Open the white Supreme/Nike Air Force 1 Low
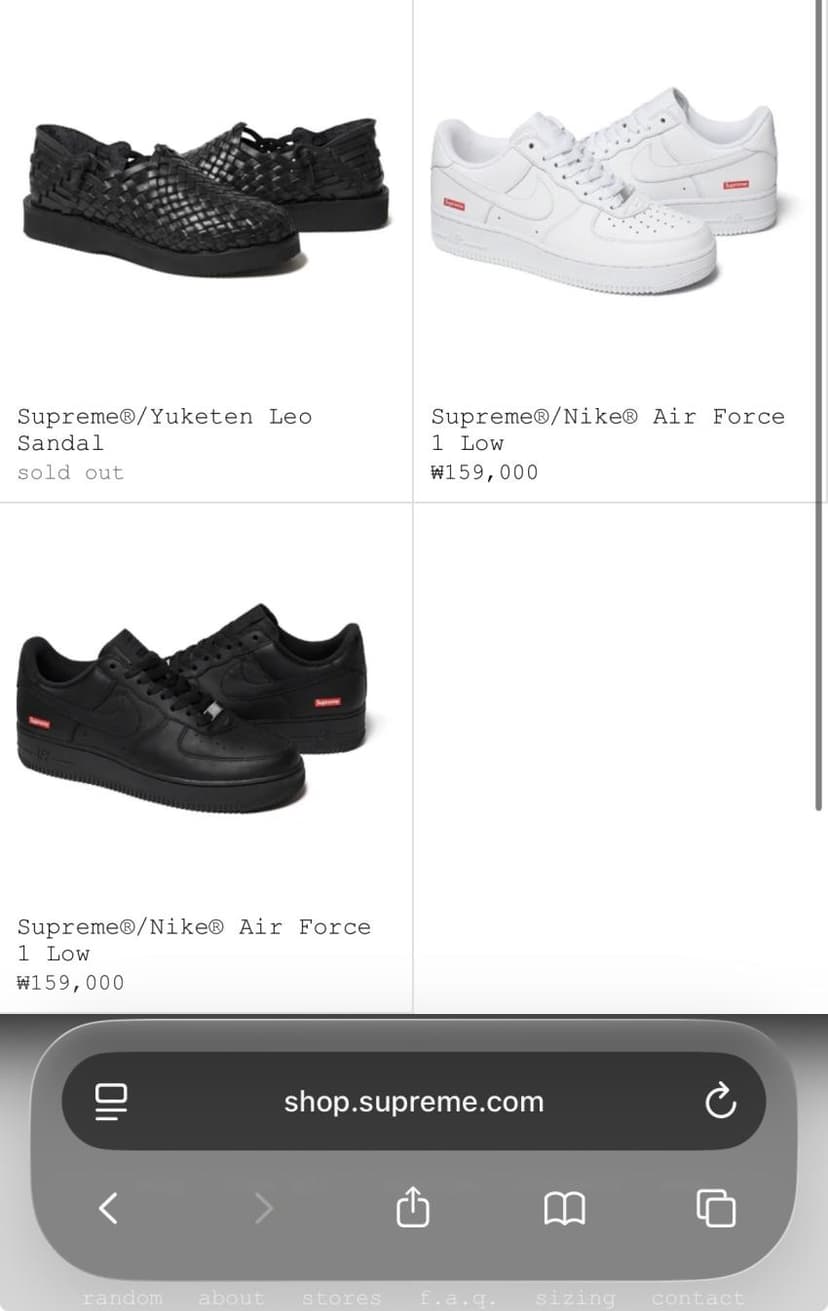The height and width of the screenshot is (1311, 828). click(x=605, y=190)
